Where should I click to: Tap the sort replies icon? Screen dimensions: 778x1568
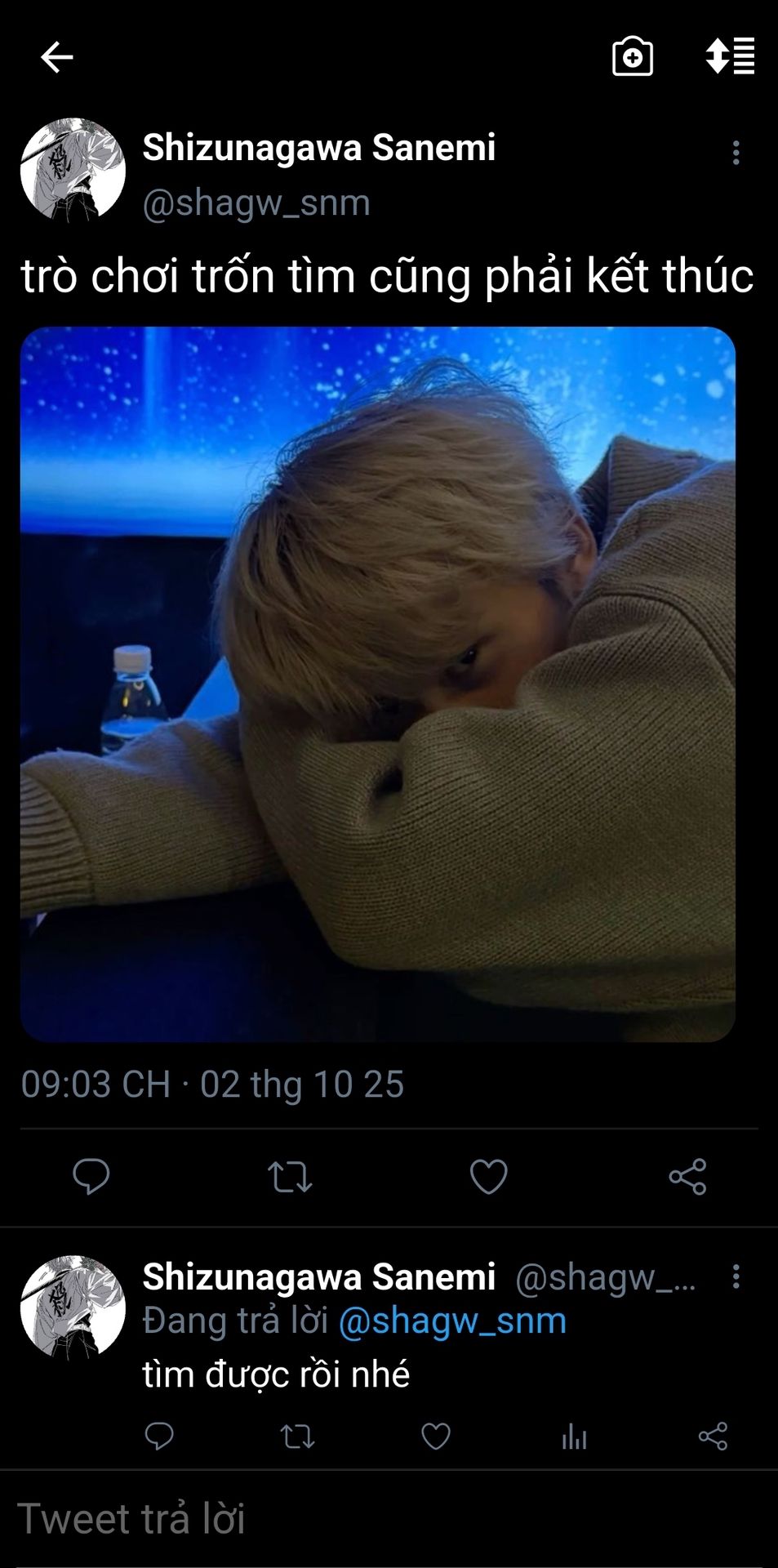pyautogui.click(x=730, y=57)
